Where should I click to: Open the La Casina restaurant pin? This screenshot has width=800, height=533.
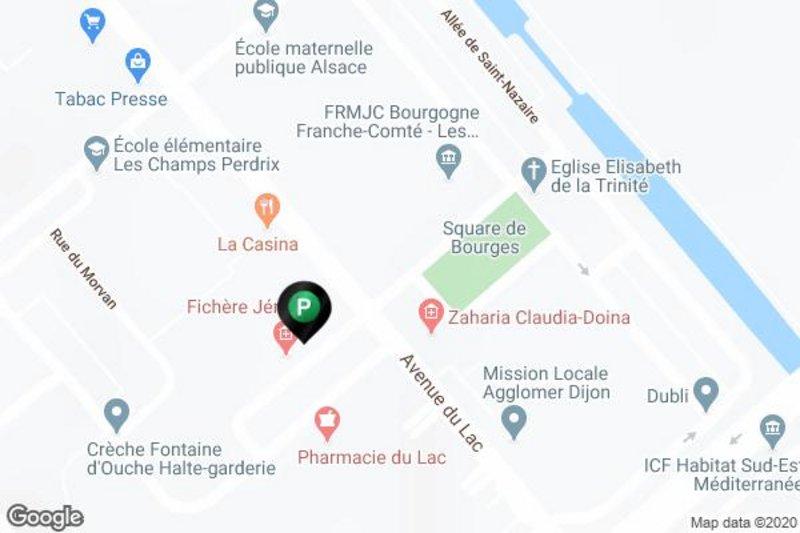tap(265, 209)
